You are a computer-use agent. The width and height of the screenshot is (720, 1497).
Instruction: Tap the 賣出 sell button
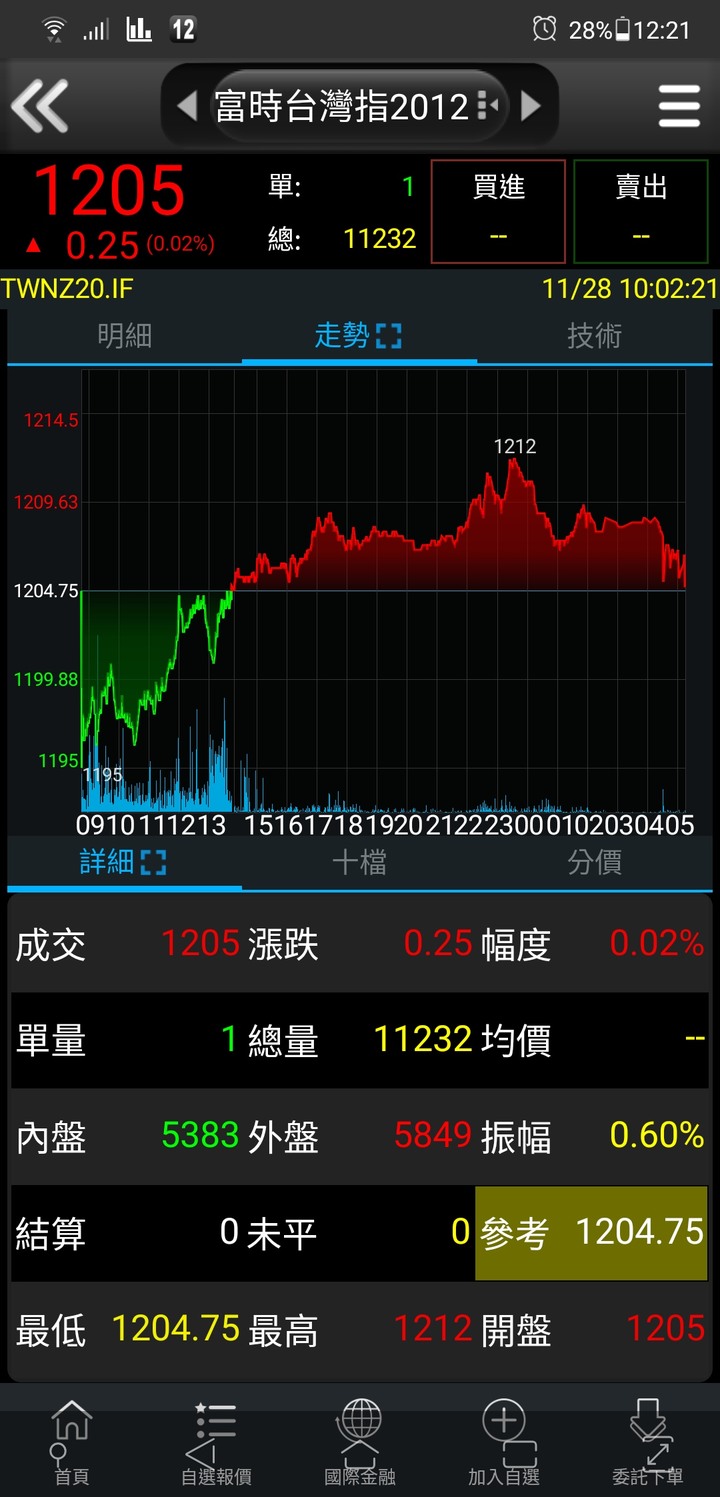click(641, 211)
